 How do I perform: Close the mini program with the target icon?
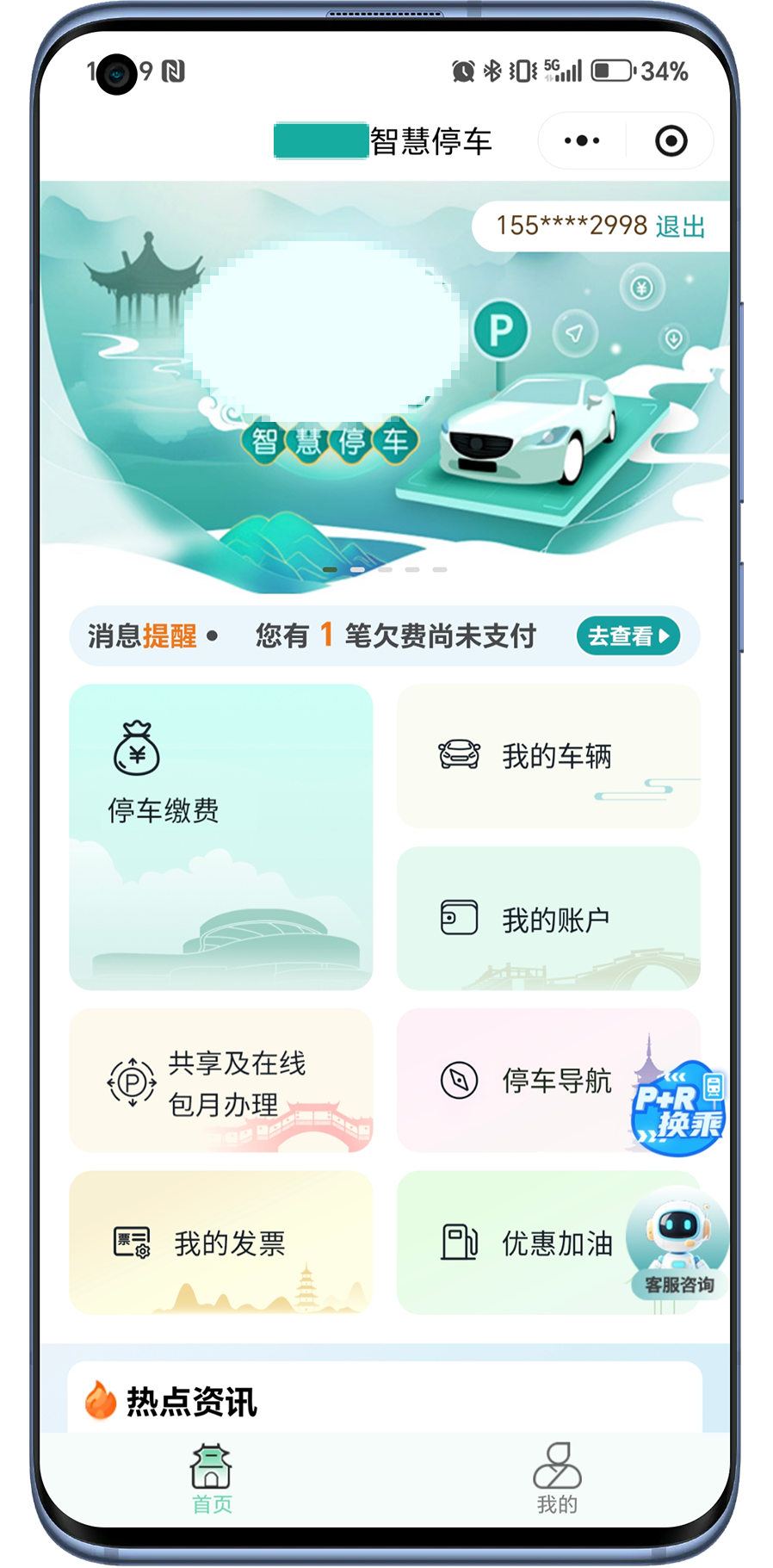[671, 141]
